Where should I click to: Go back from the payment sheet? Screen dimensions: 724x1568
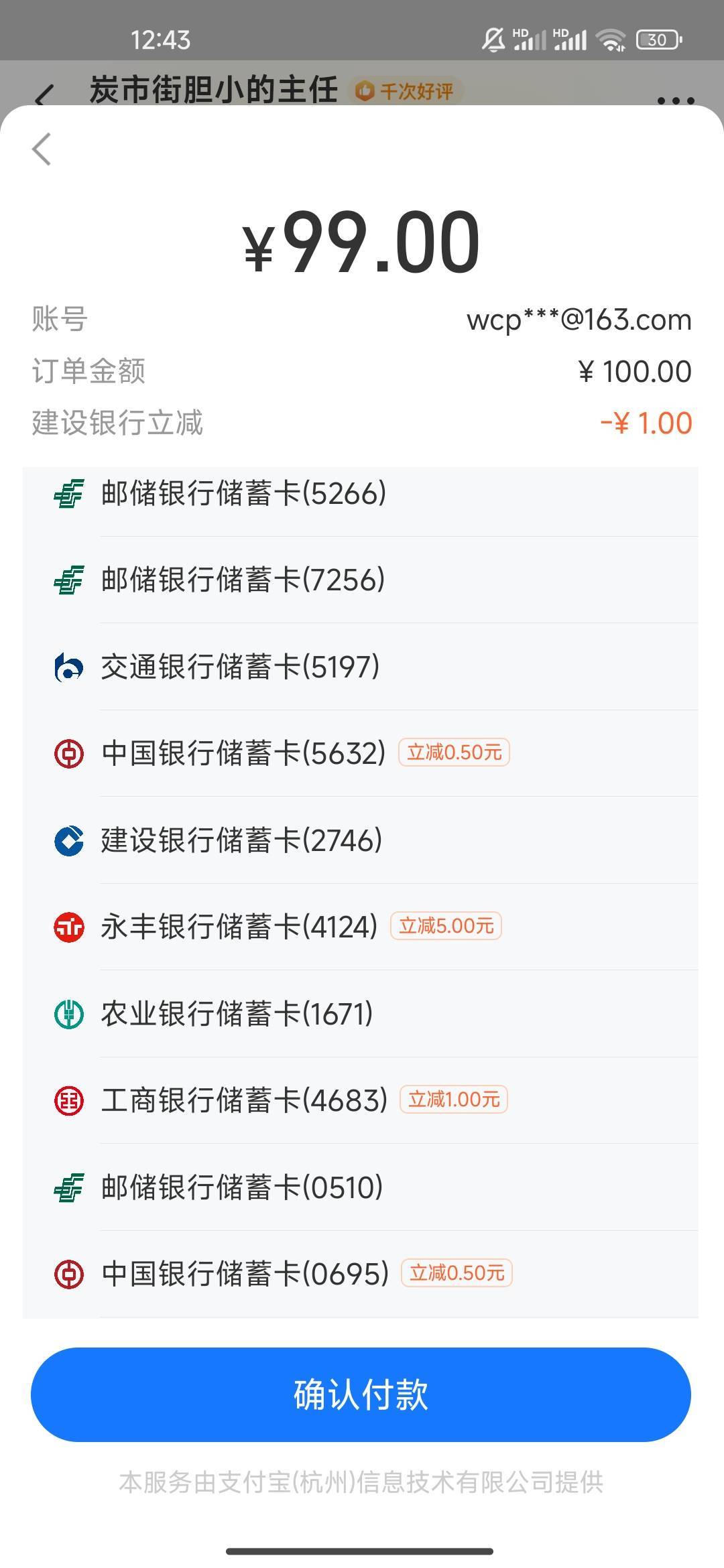[42, 149]
